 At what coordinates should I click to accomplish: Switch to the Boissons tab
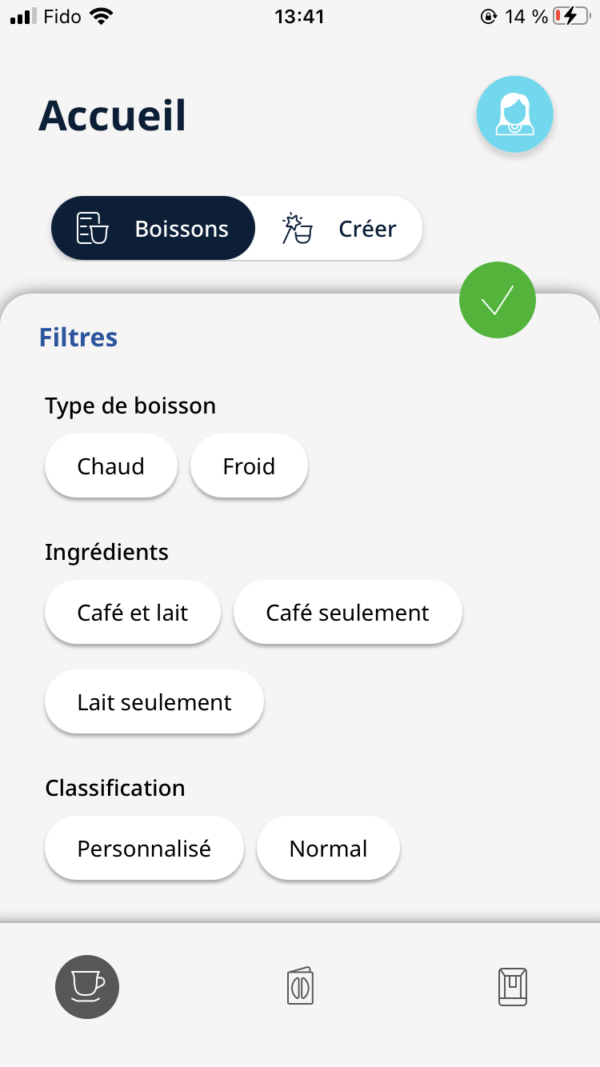coord(153,229)
